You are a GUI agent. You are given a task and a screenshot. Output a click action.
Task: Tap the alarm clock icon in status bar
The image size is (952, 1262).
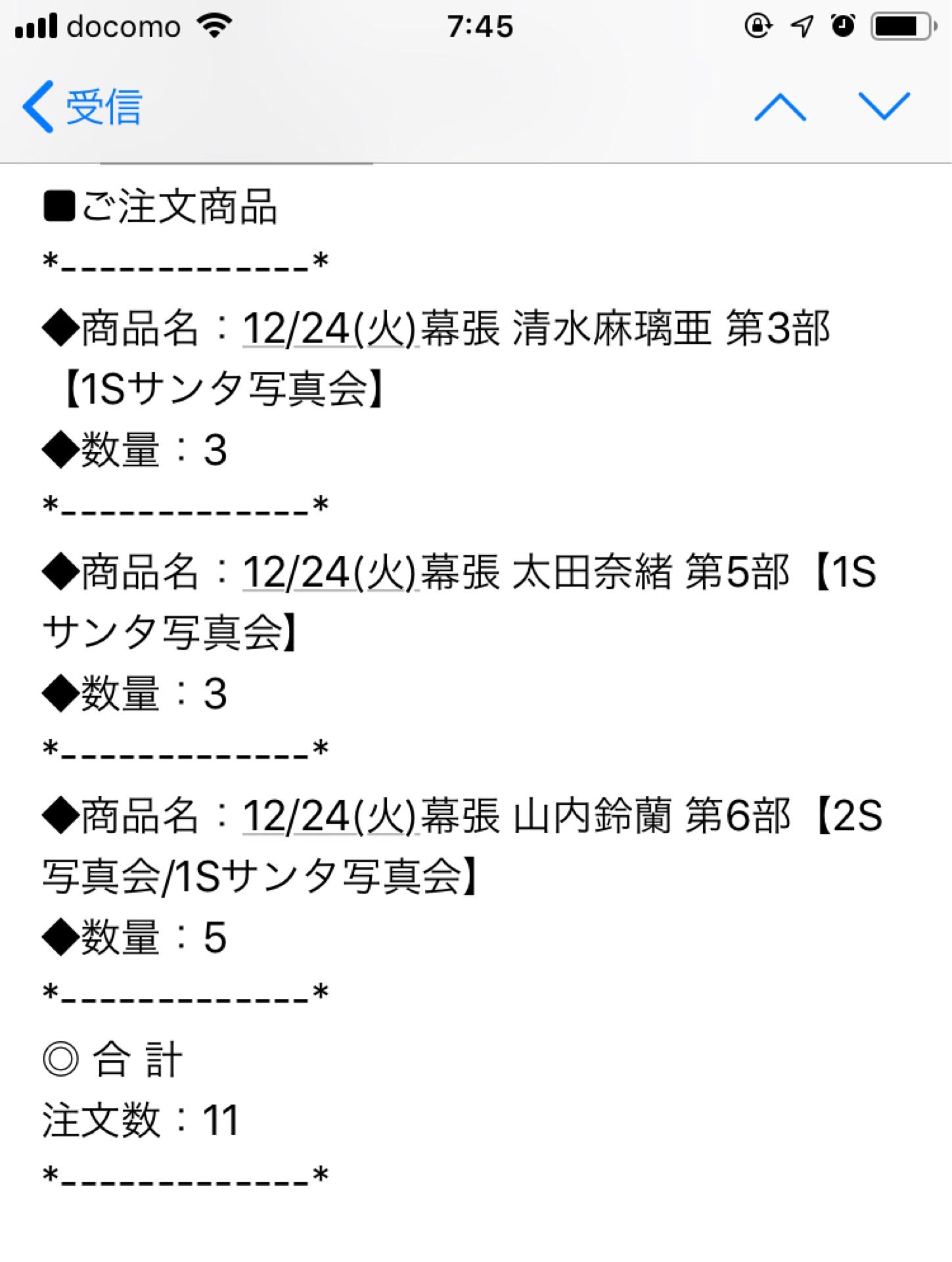842,25
